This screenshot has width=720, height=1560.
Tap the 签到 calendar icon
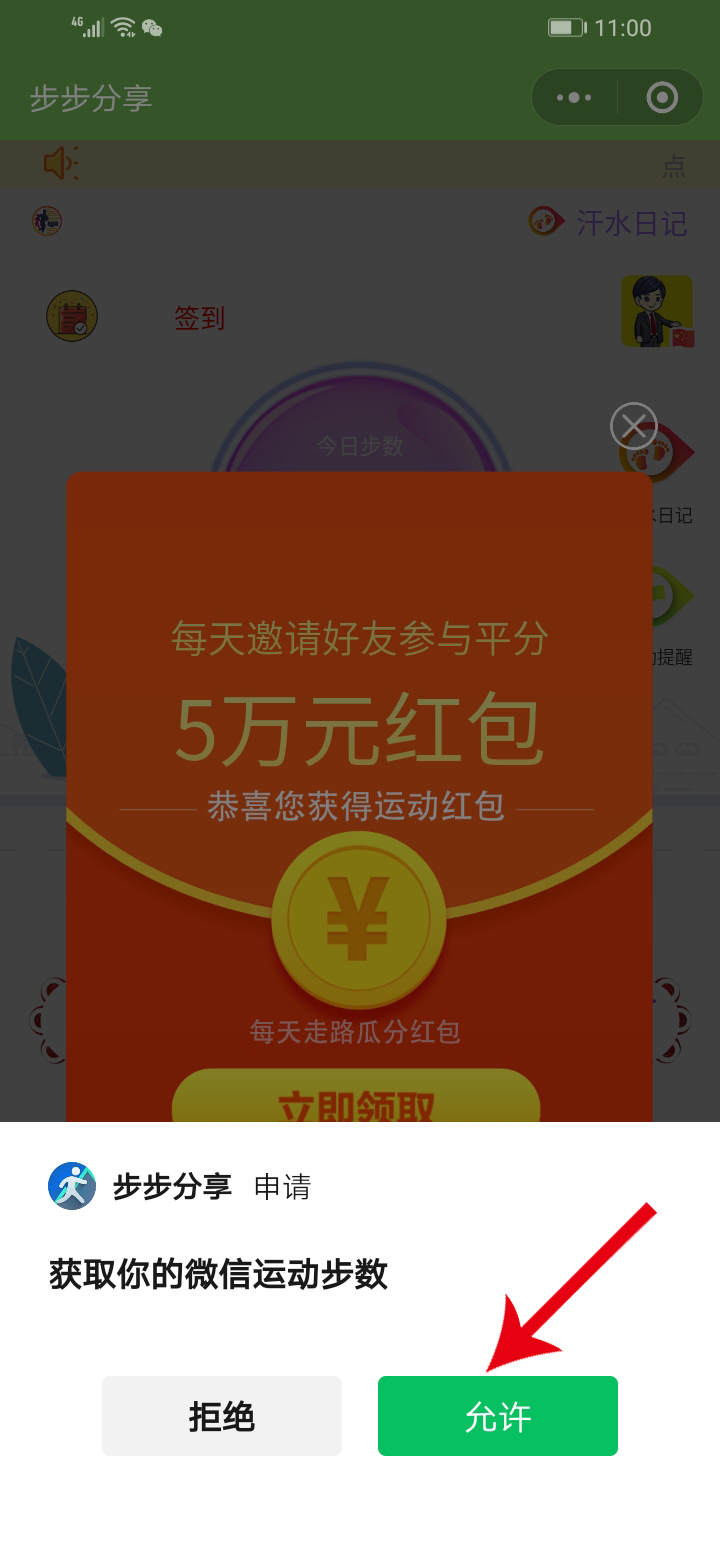coord(71,315)
